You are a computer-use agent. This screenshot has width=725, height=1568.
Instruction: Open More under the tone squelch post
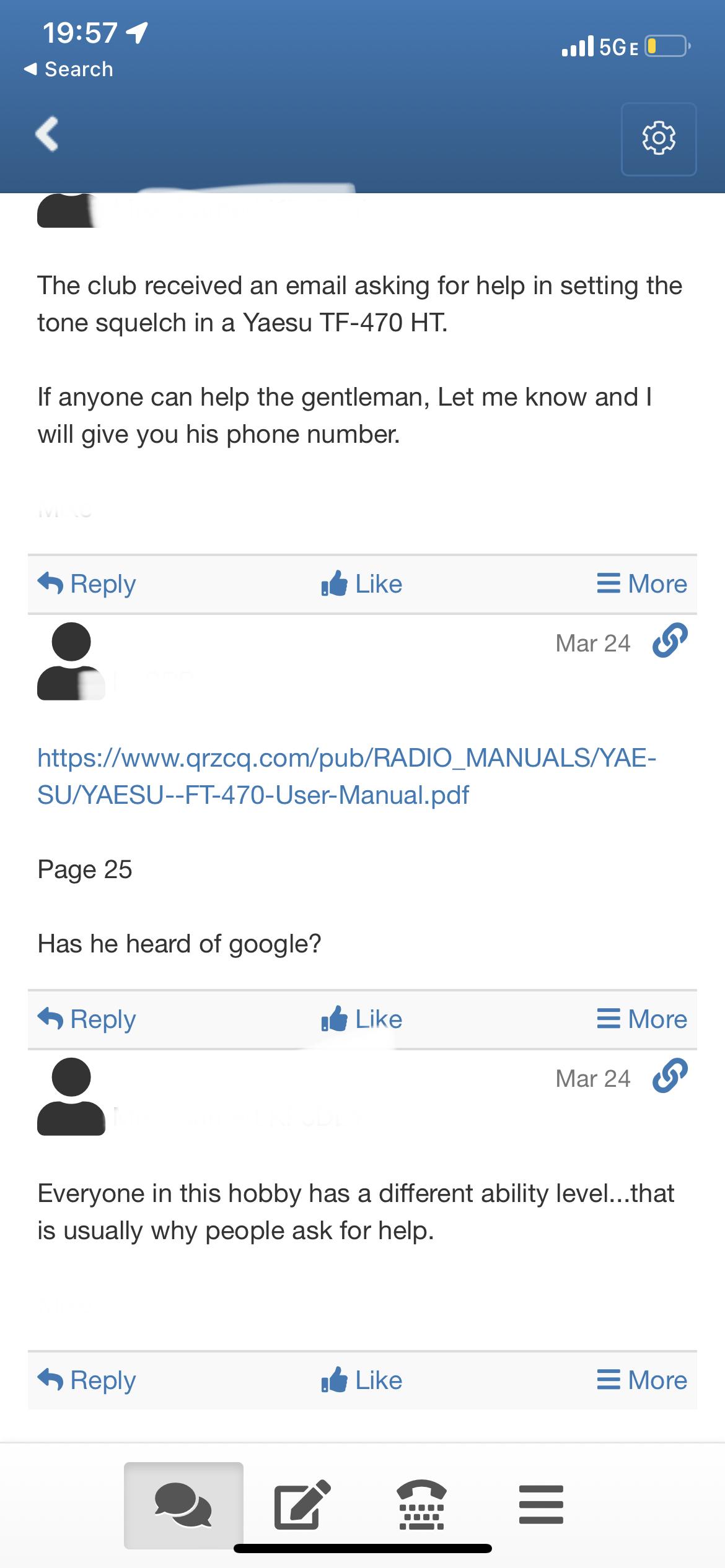[641, 584]
